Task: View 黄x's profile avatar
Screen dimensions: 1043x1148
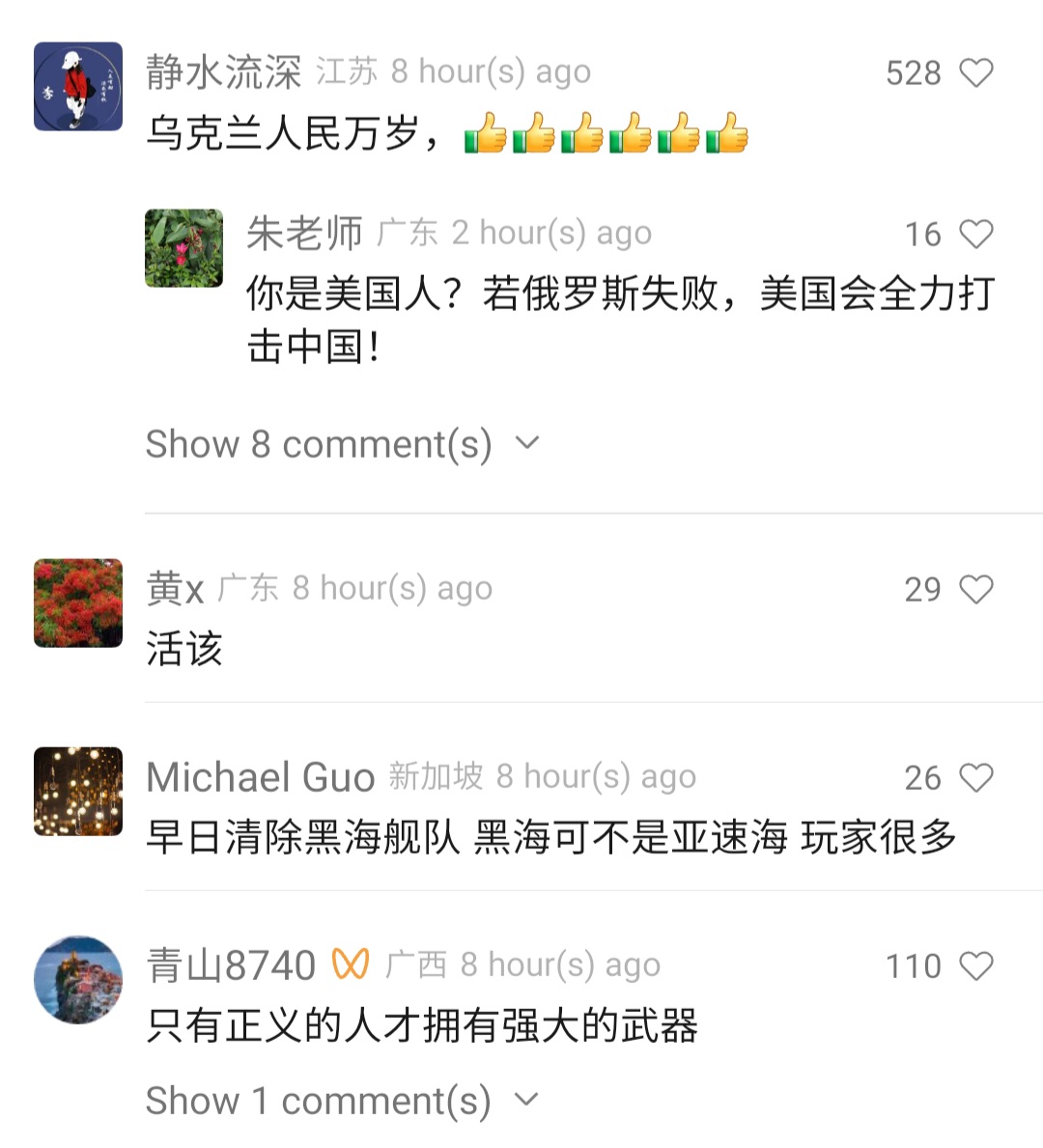Action: click(78, 602)
